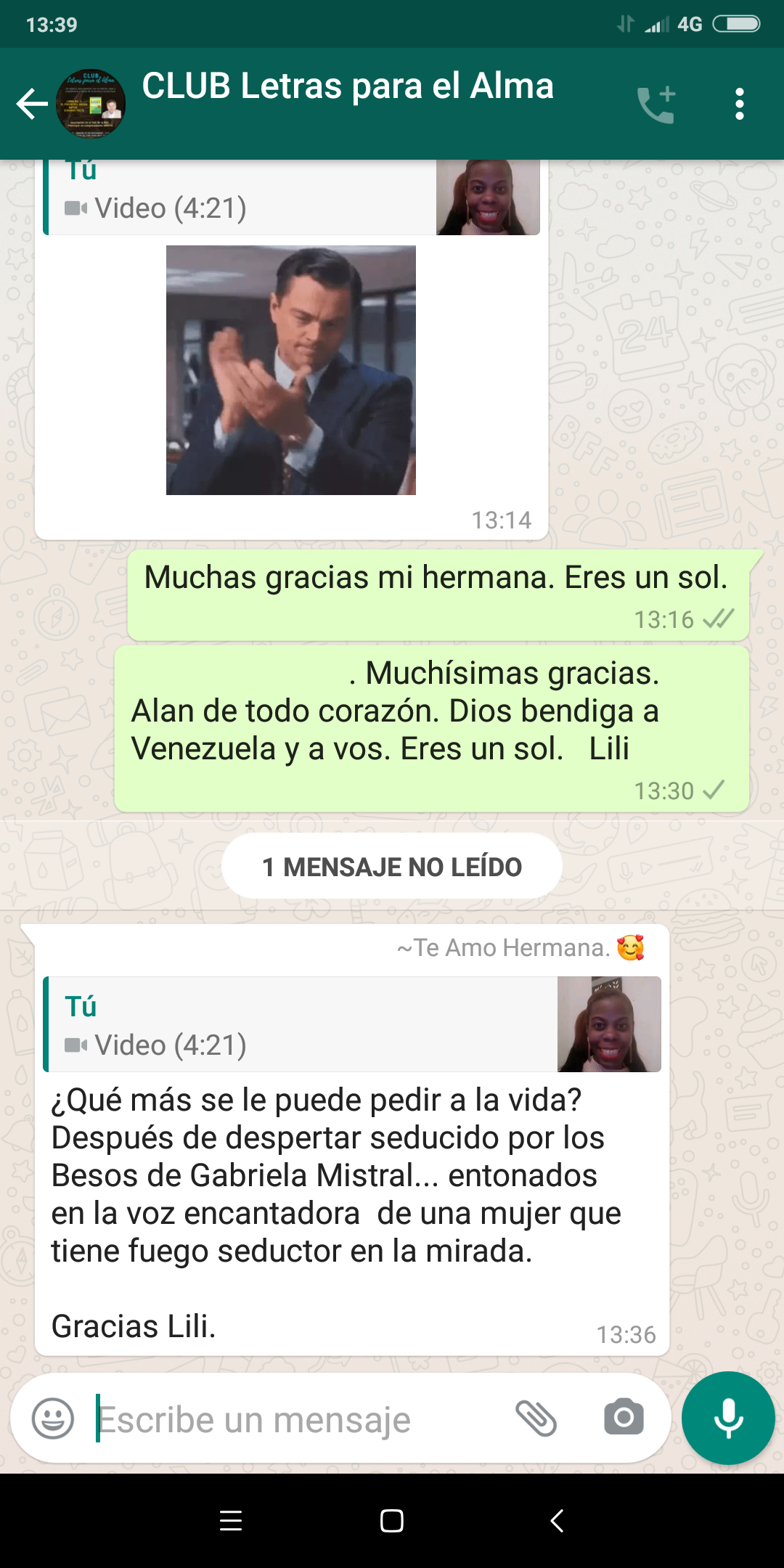
Task: Open the camera to send a photo
Action: 624,1417
